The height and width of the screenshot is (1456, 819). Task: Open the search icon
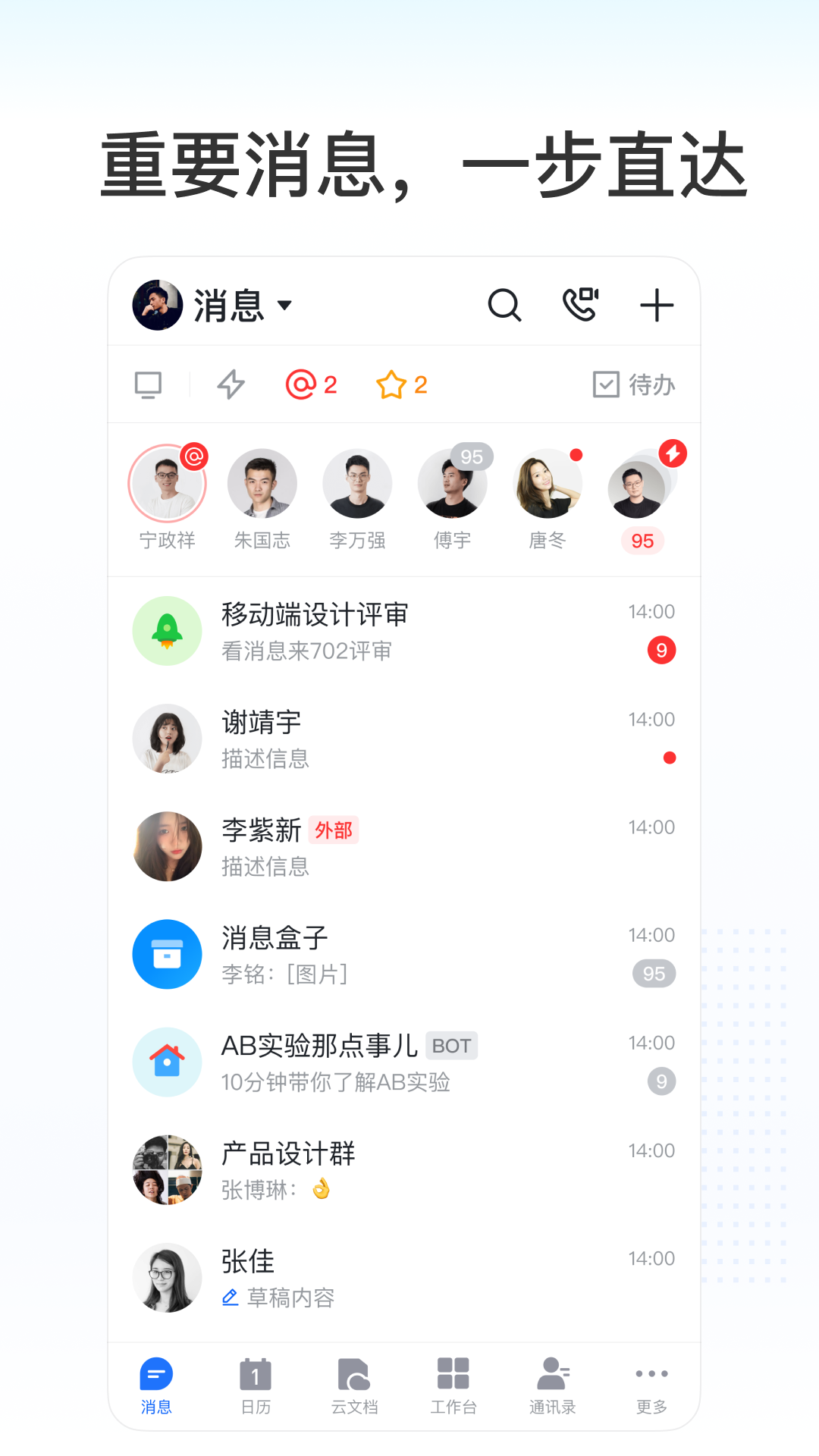504,306
